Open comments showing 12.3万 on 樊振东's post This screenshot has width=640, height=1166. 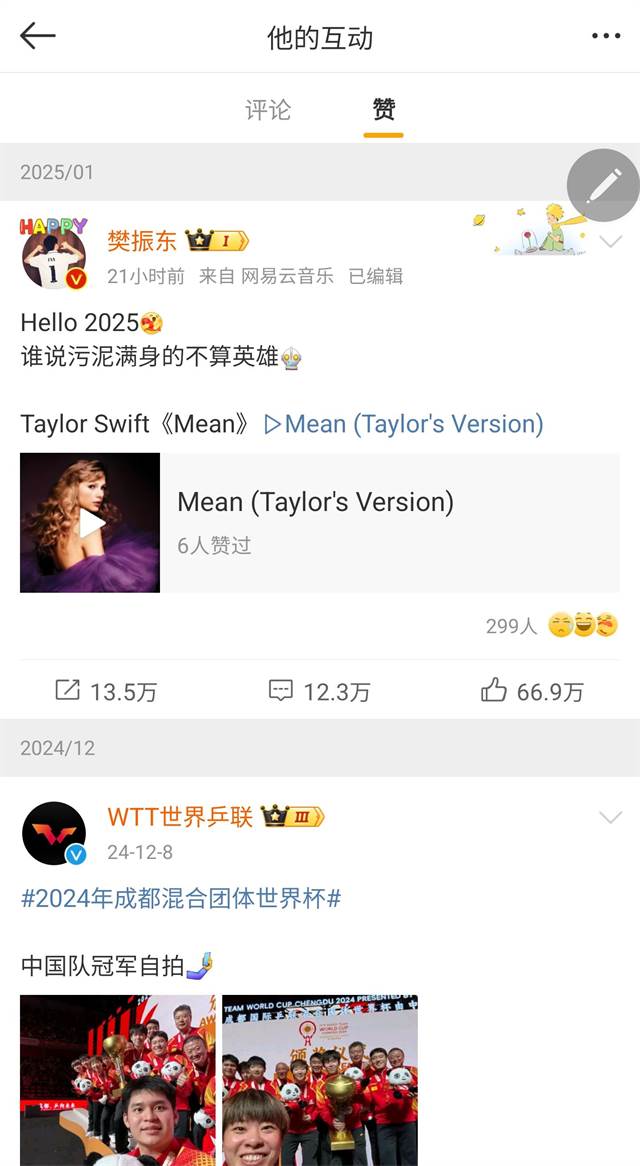click(320, 691)
